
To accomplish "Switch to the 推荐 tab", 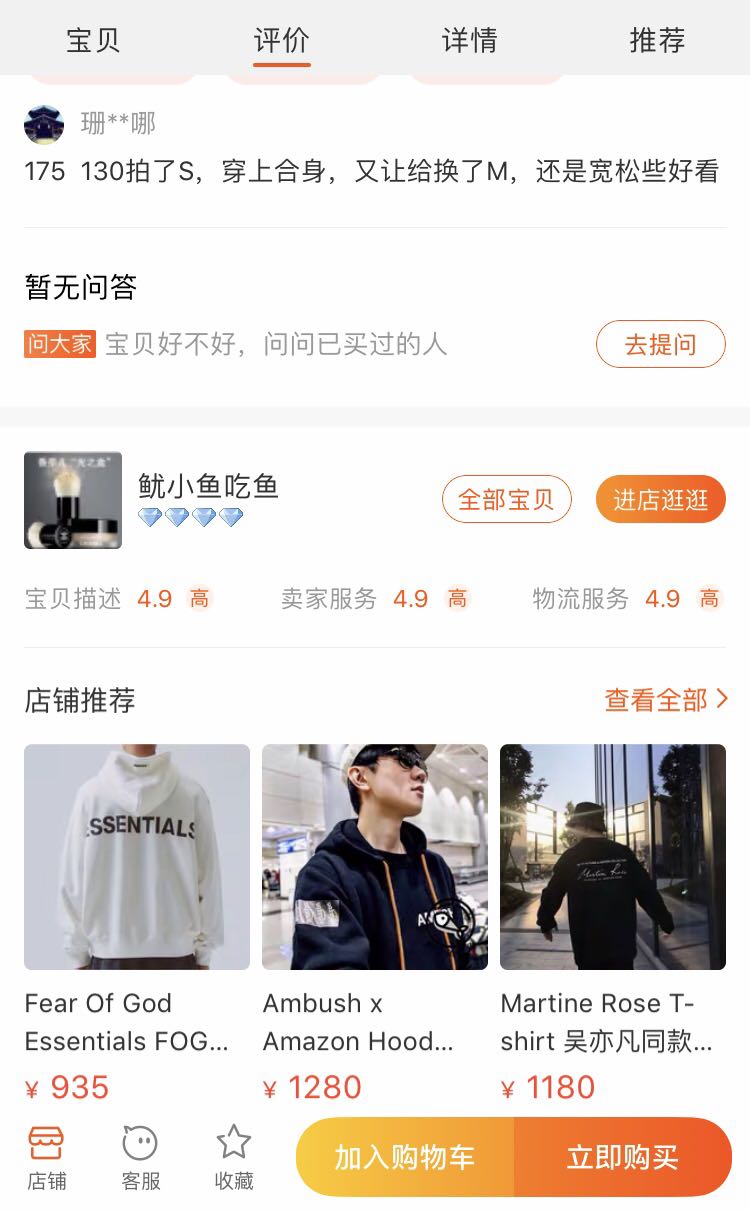I will pos(657,40).
